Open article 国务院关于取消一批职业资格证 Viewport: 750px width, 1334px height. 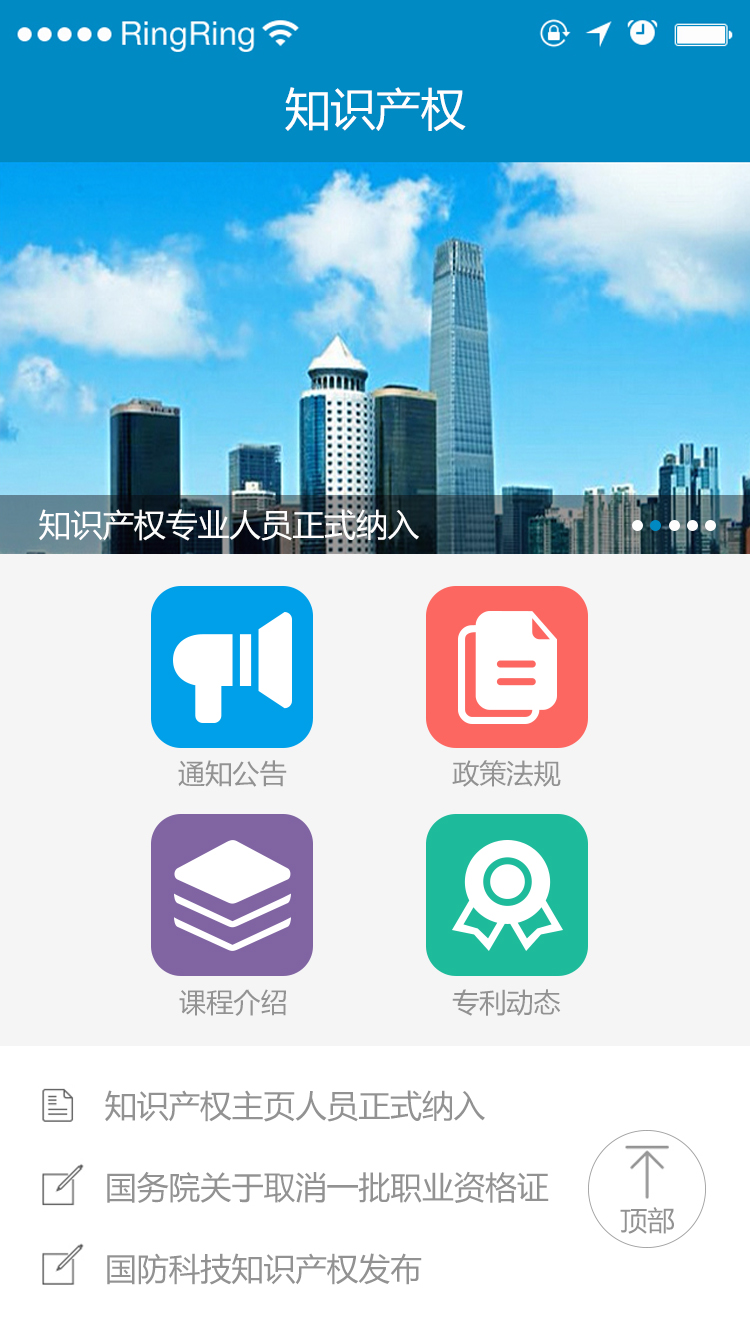[326, 1188]
